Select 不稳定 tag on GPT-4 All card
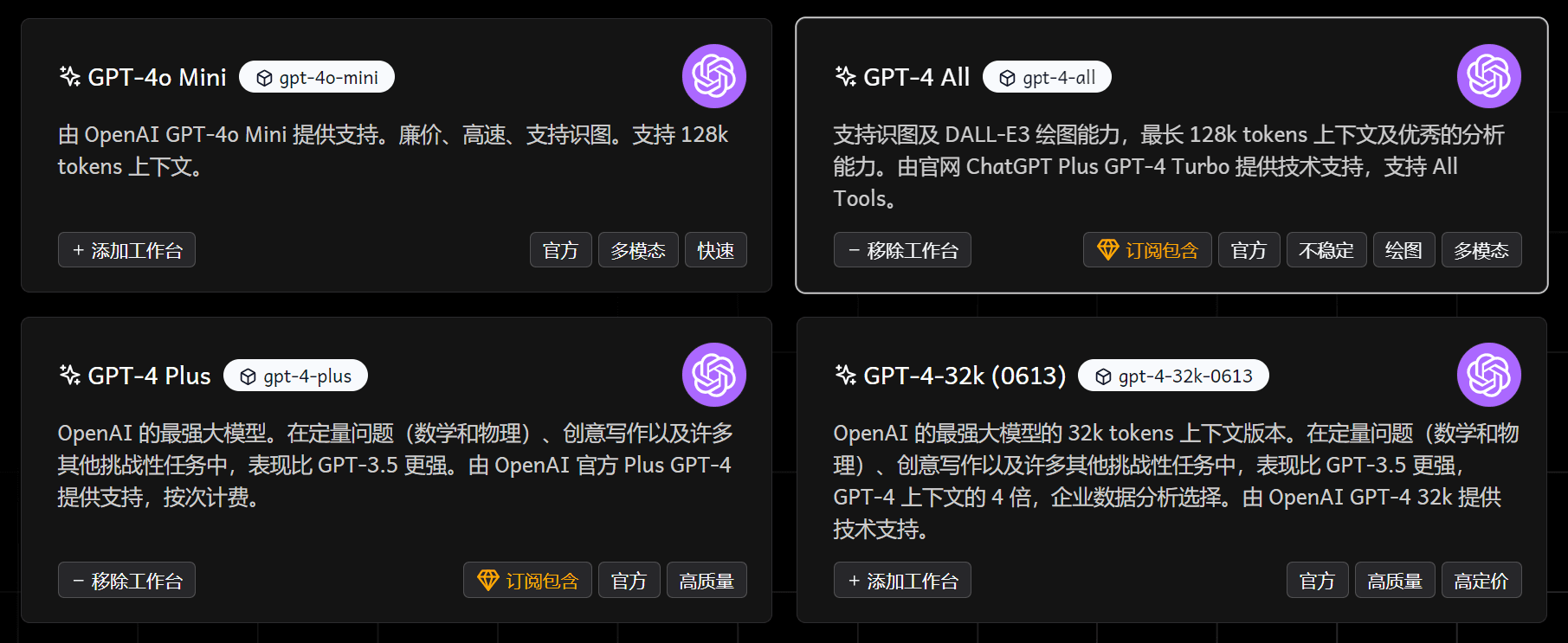Viewport: 1568px width, 643px height. pos(1326,250)
